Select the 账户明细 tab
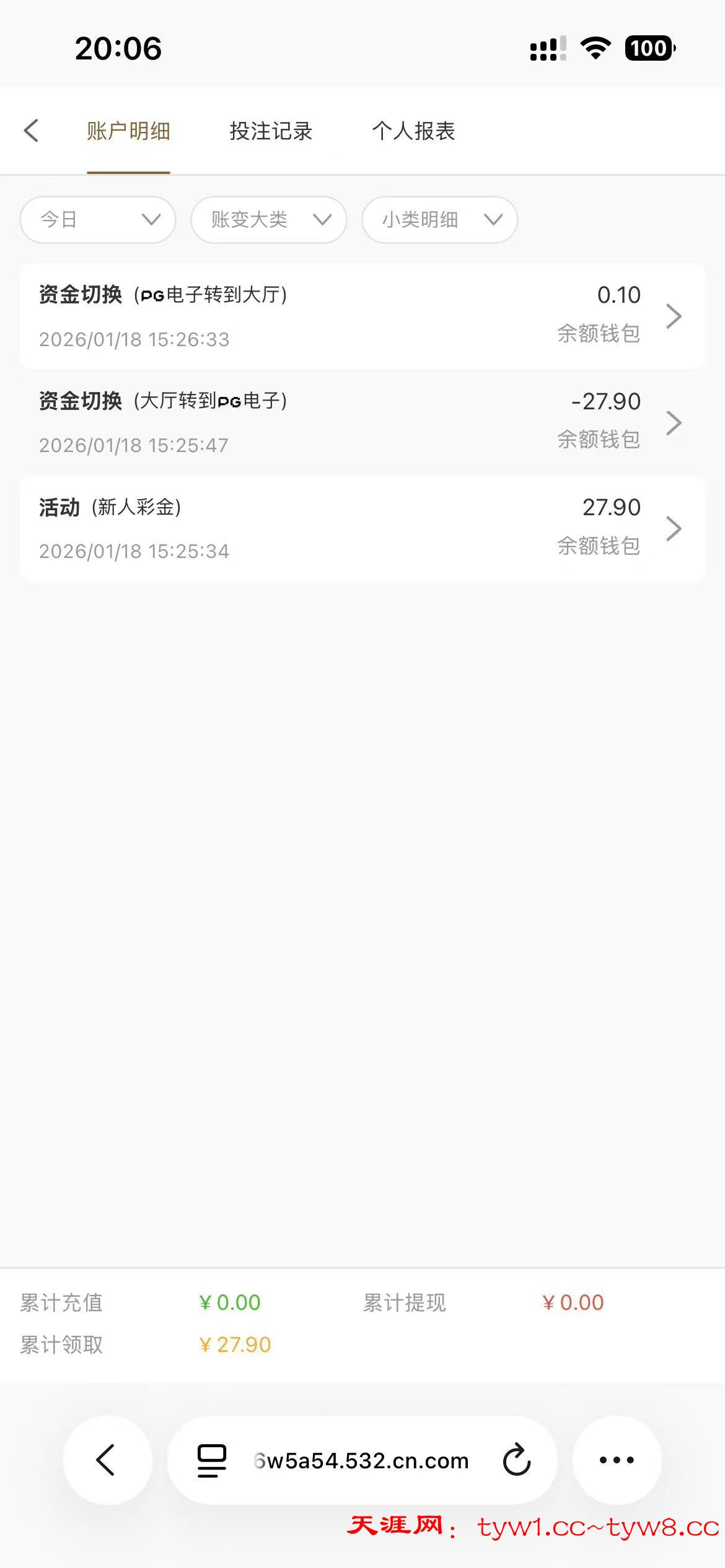The width and height of the screenshot is (725, 1568). point(128,131)
